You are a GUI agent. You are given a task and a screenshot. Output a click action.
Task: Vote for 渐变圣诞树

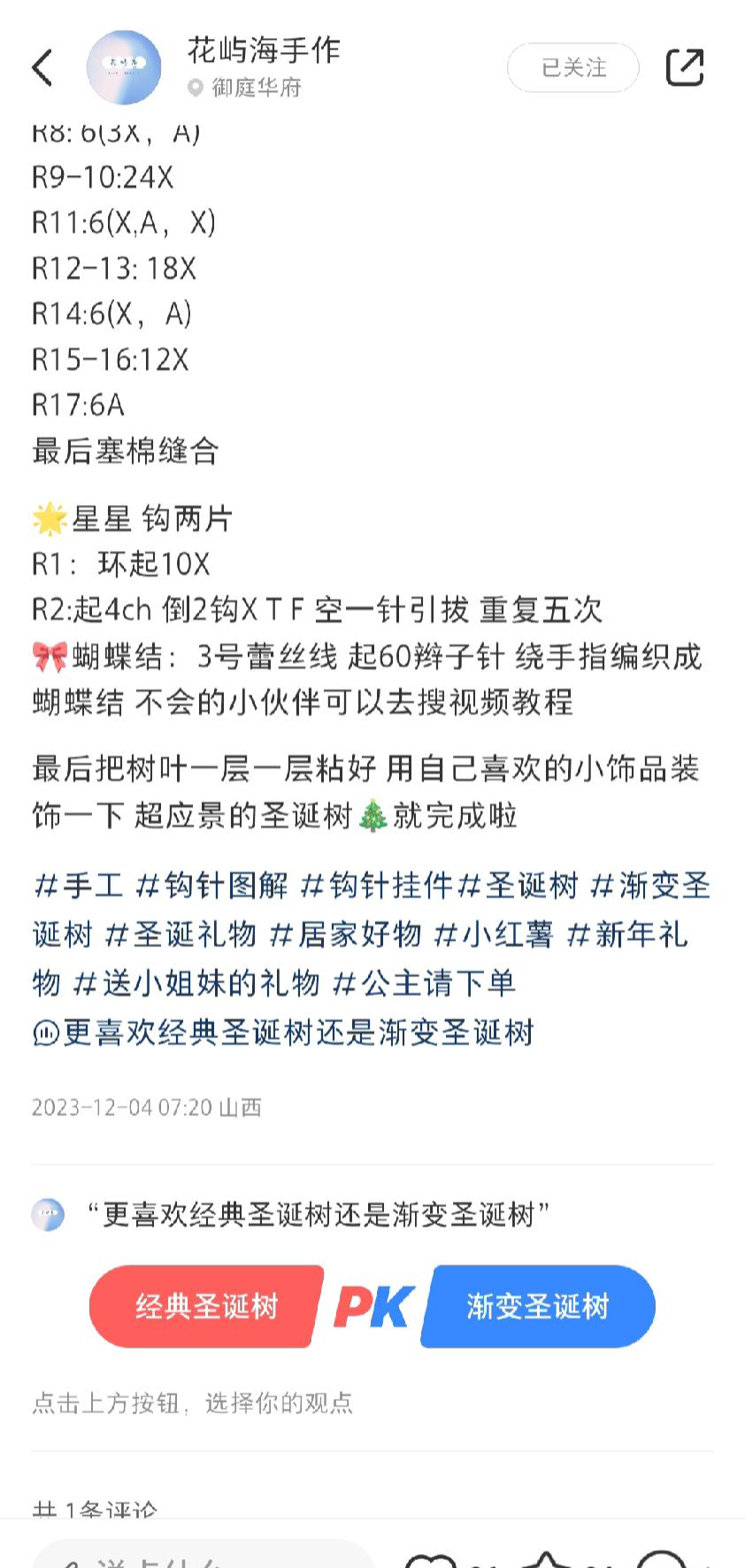[538, 1306]
